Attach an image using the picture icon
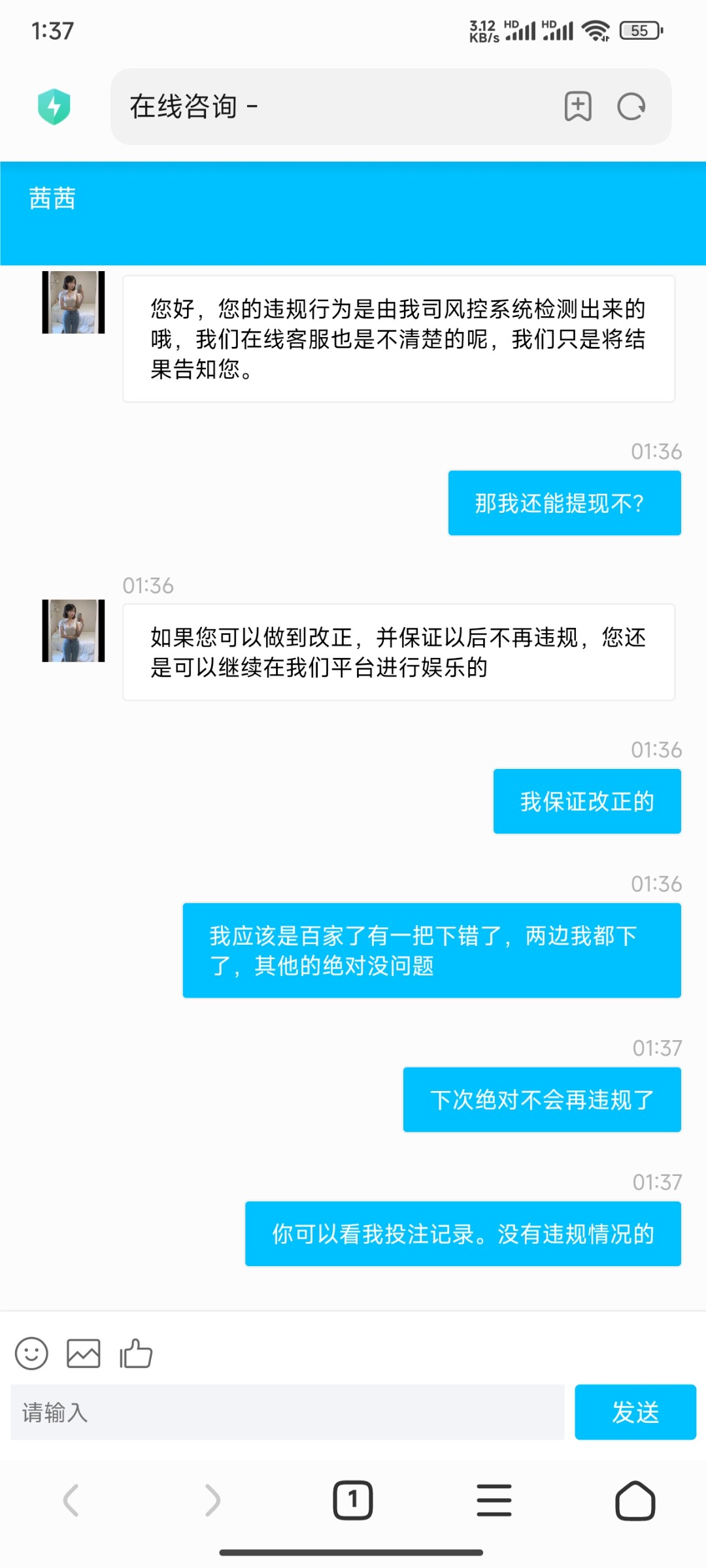 point(84,1352)
